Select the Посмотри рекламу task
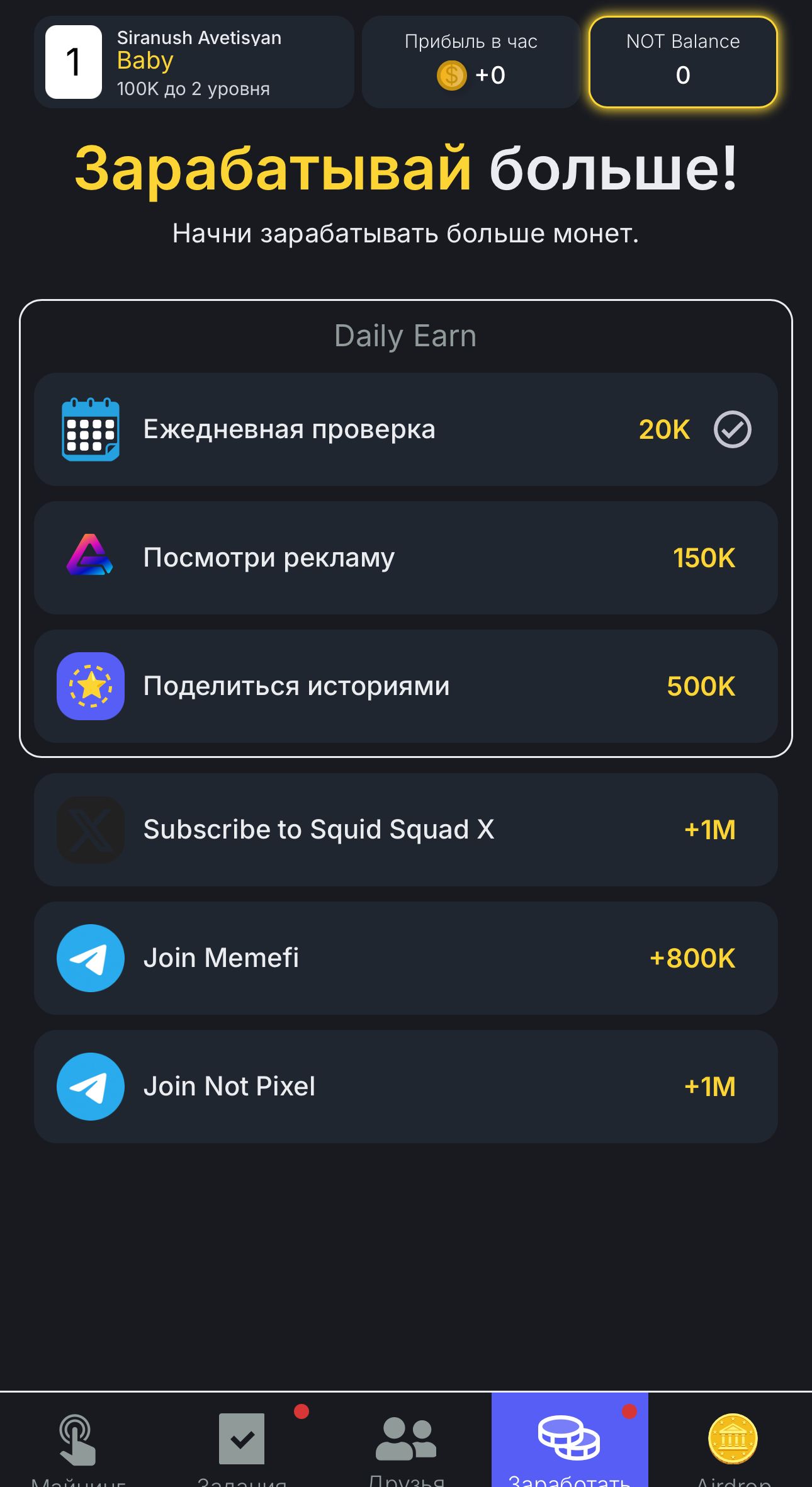Image resolution: width=812 pixels, height=1487 pixels. coord(405,558)
